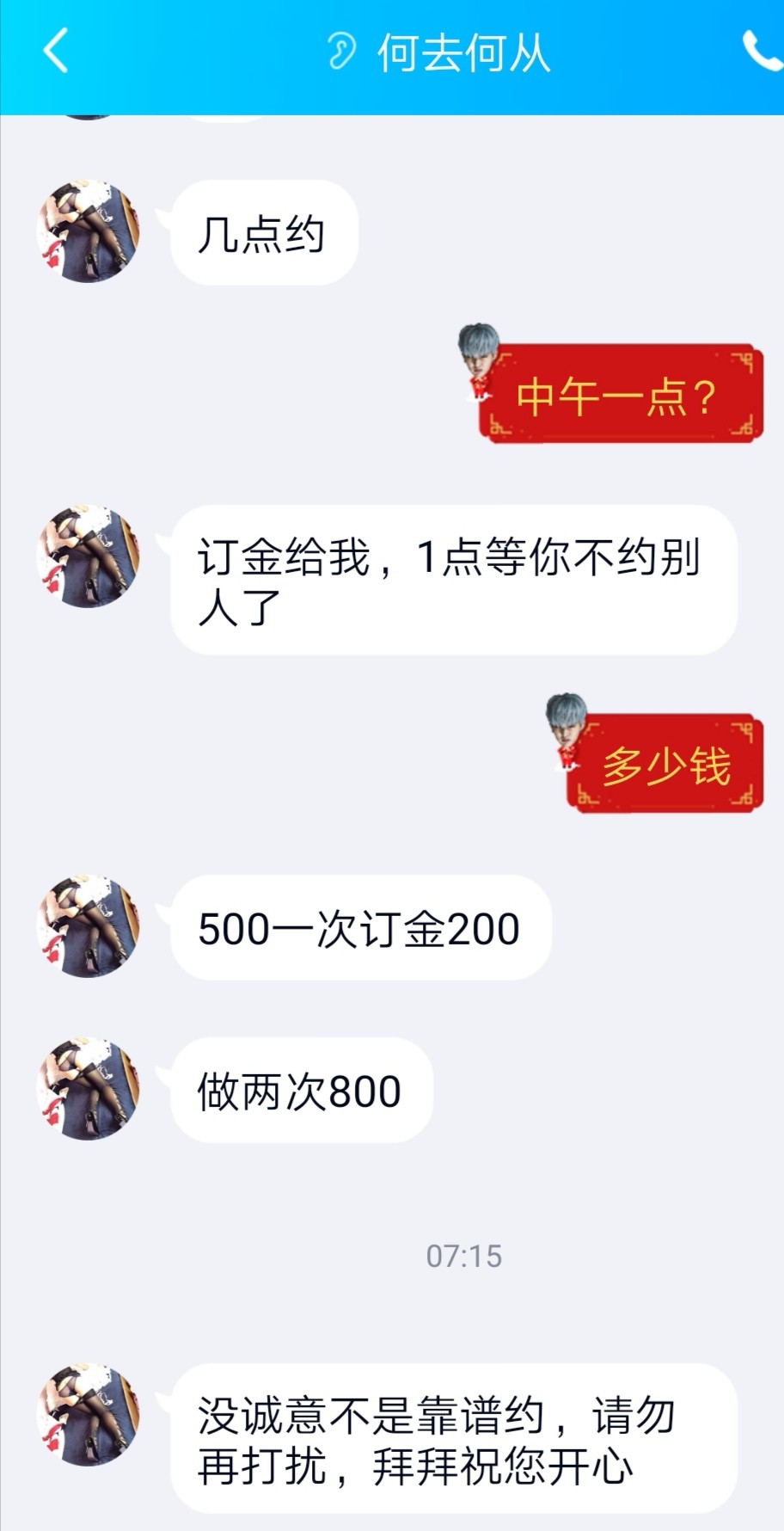Open sender's avatar beside 几点约
Viewport: 784px width, 1531px height.
tap(88, 231)
